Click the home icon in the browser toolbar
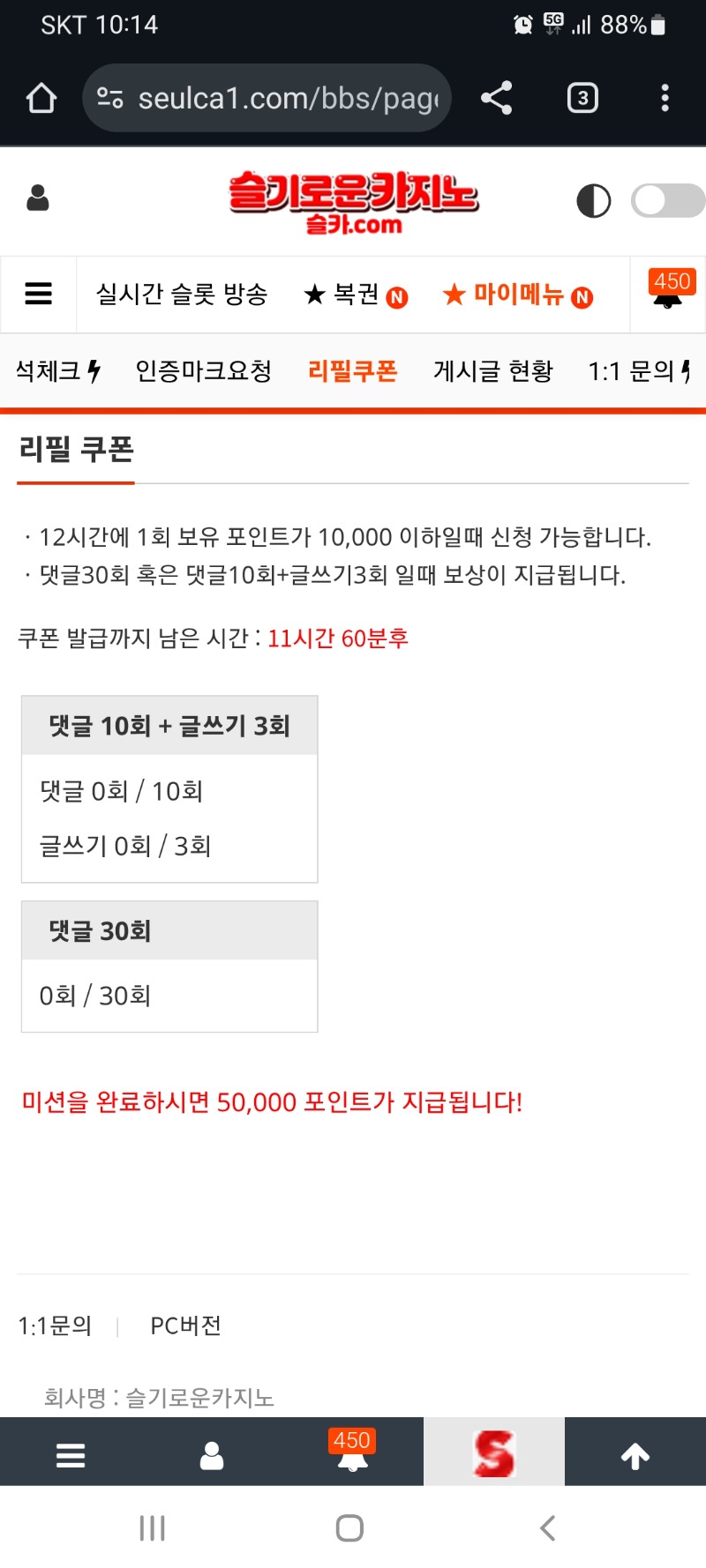706x1568 pixels. [41, 98]
